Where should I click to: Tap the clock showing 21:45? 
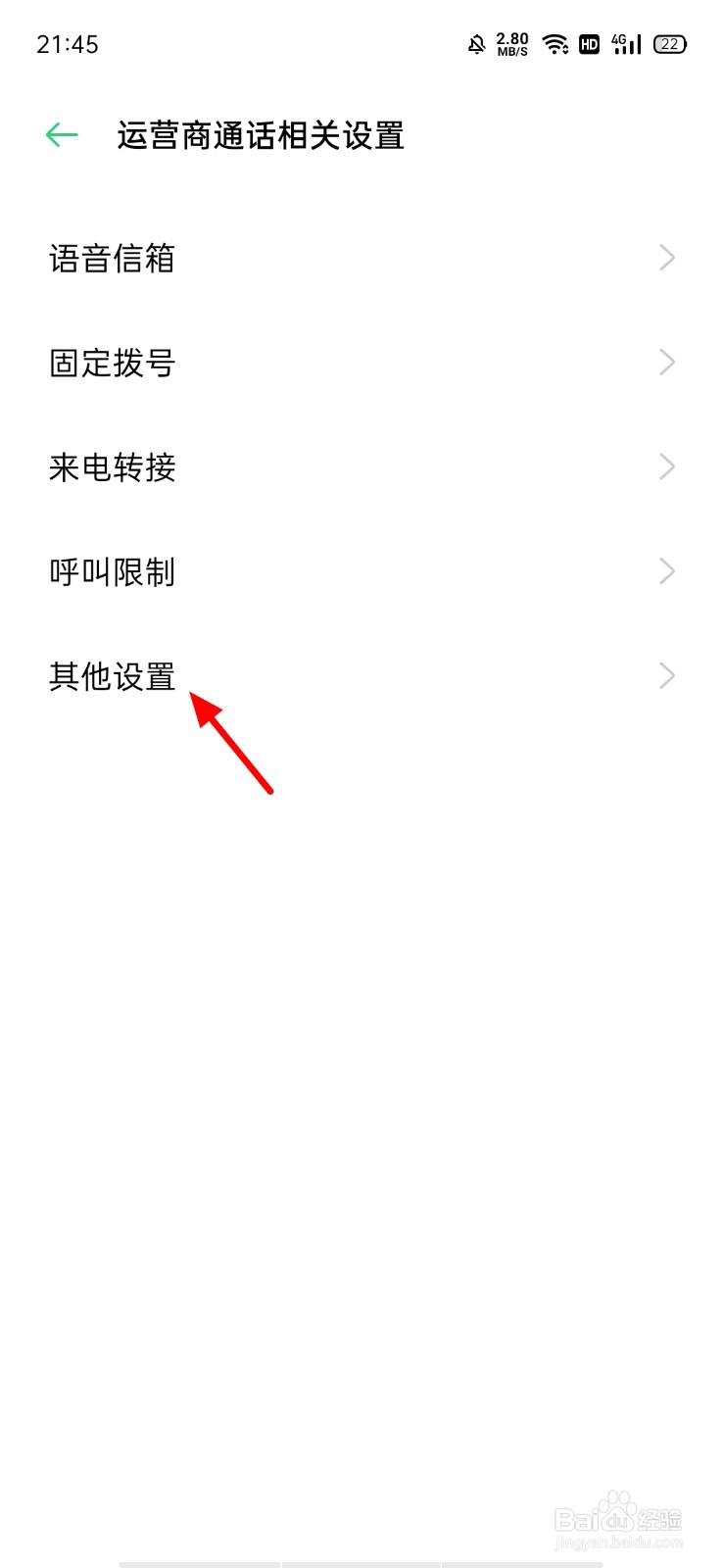tap(67, 43)
